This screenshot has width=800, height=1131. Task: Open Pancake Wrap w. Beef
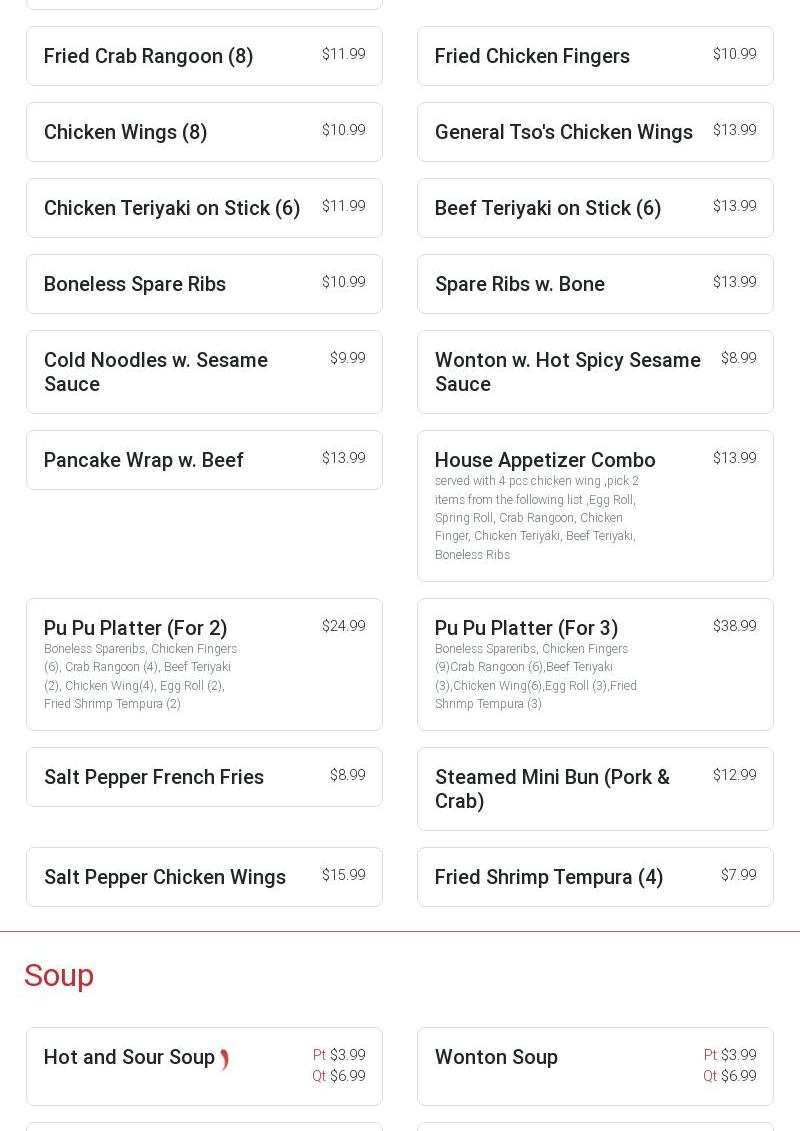coord(204,460)
